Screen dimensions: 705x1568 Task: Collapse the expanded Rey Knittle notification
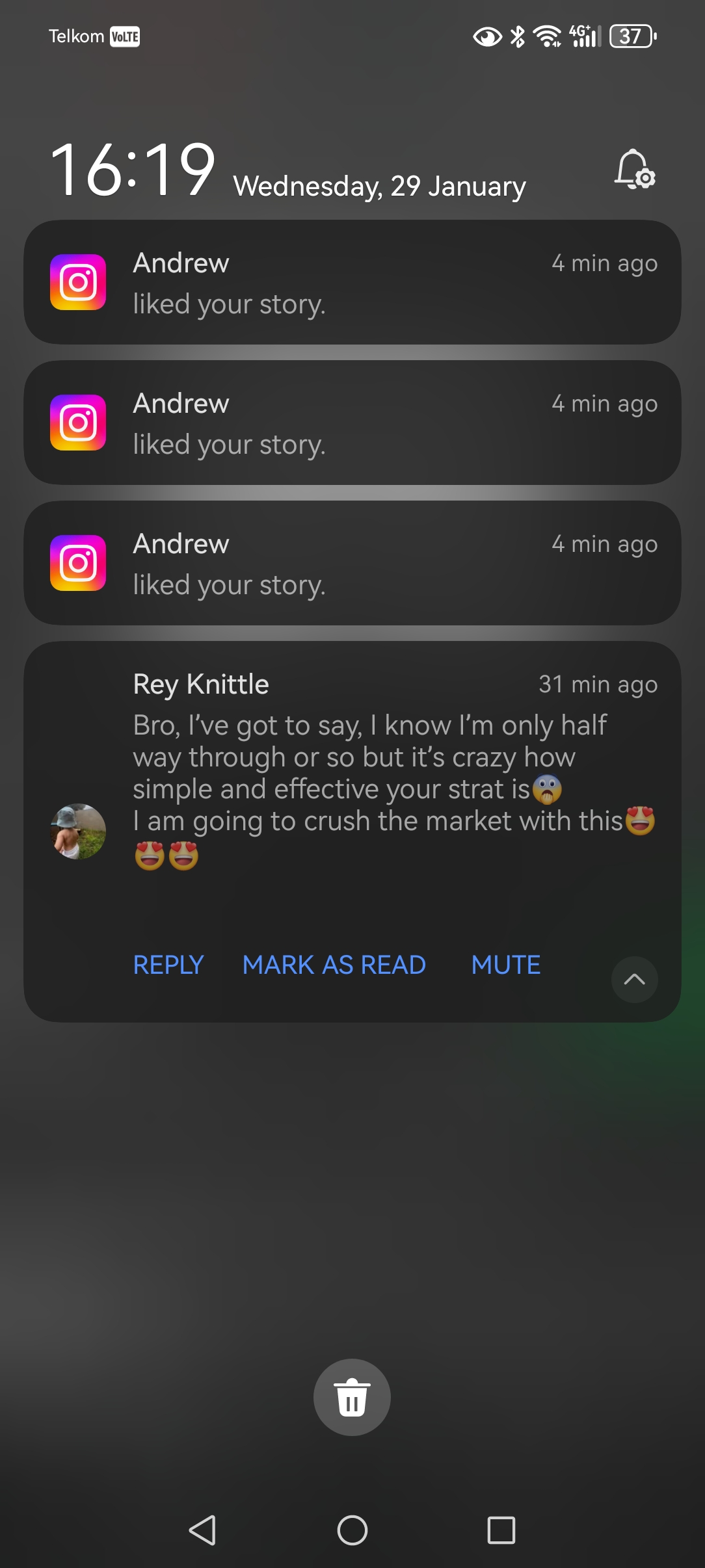point(634,979)
